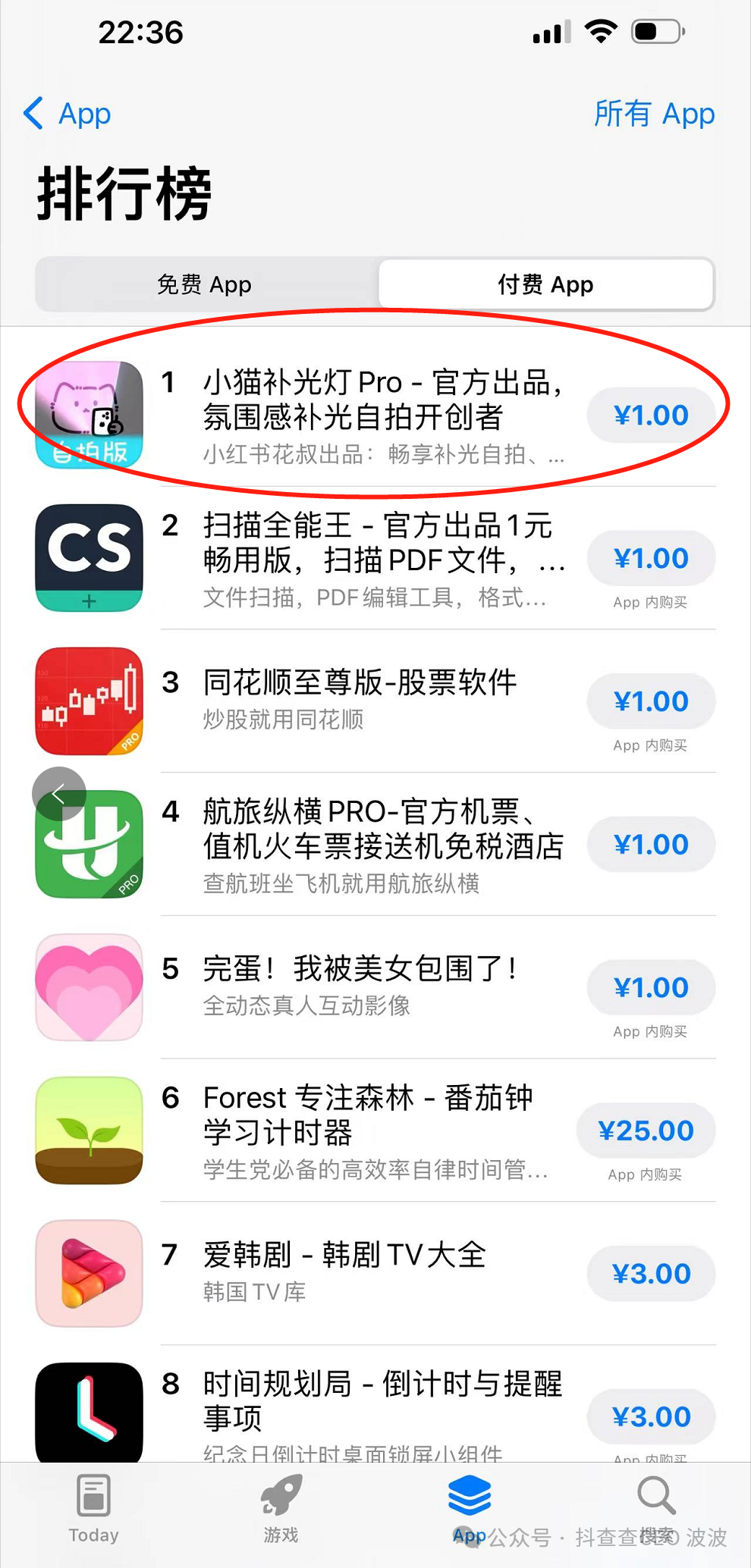Get 爱韩剧 for ¥3.00
Screen dimensions: 751x1568
point(650,1274)
